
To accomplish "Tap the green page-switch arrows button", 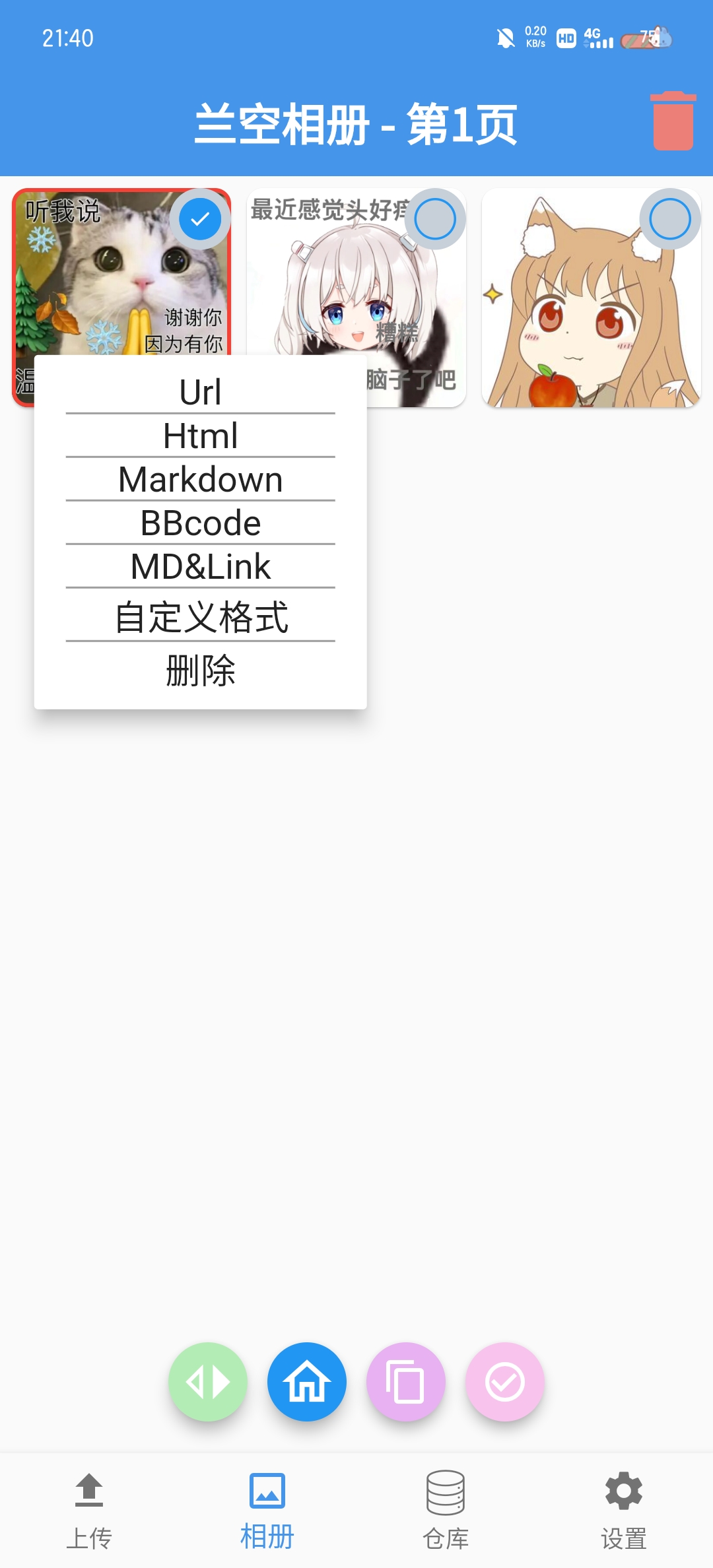I will [208, 1382].
